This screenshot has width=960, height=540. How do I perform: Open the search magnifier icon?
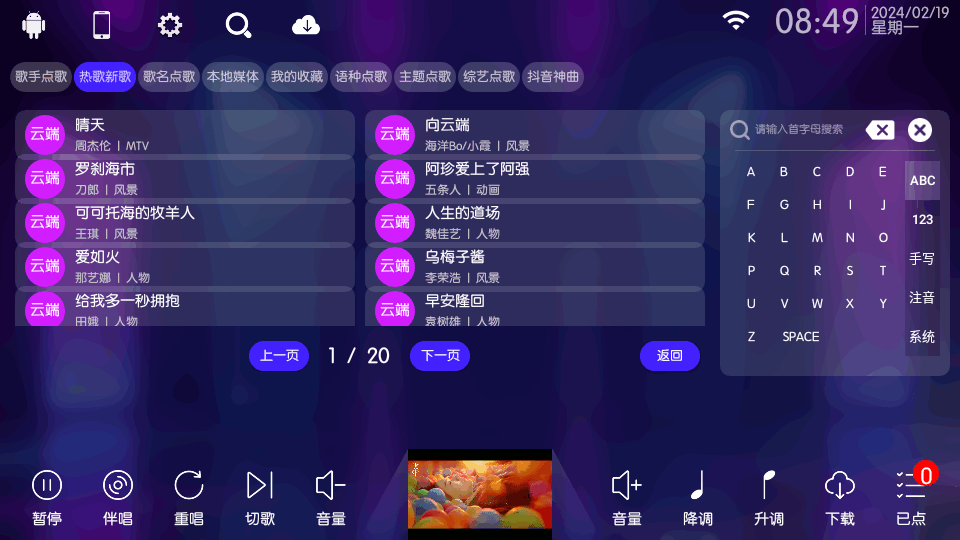(238, 25)
